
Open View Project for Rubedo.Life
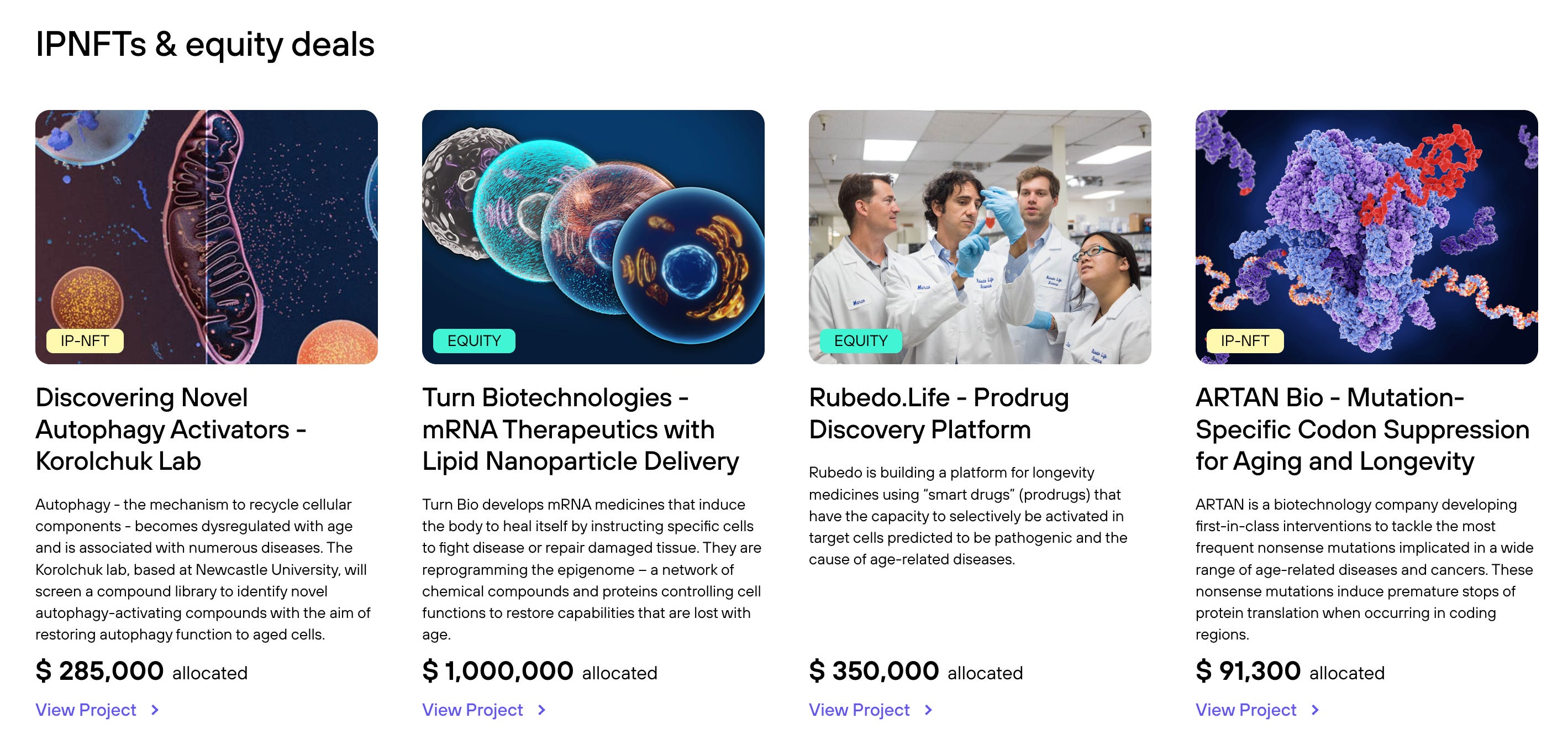[870, 710]
